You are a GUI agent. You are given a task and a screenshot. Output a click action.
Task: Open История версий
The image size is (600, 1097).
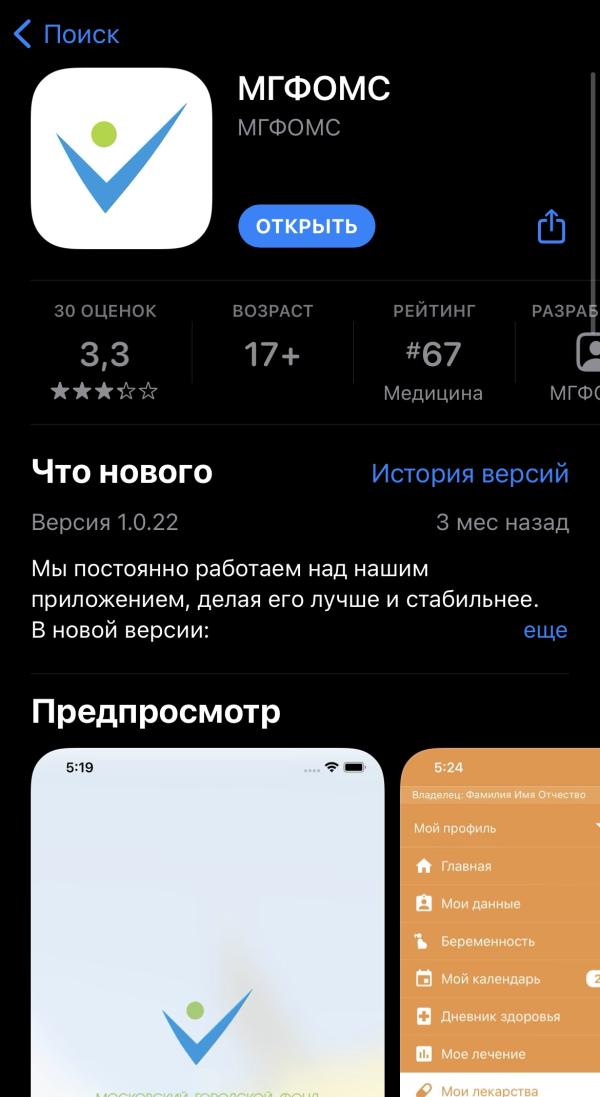(x=469, y=473)
